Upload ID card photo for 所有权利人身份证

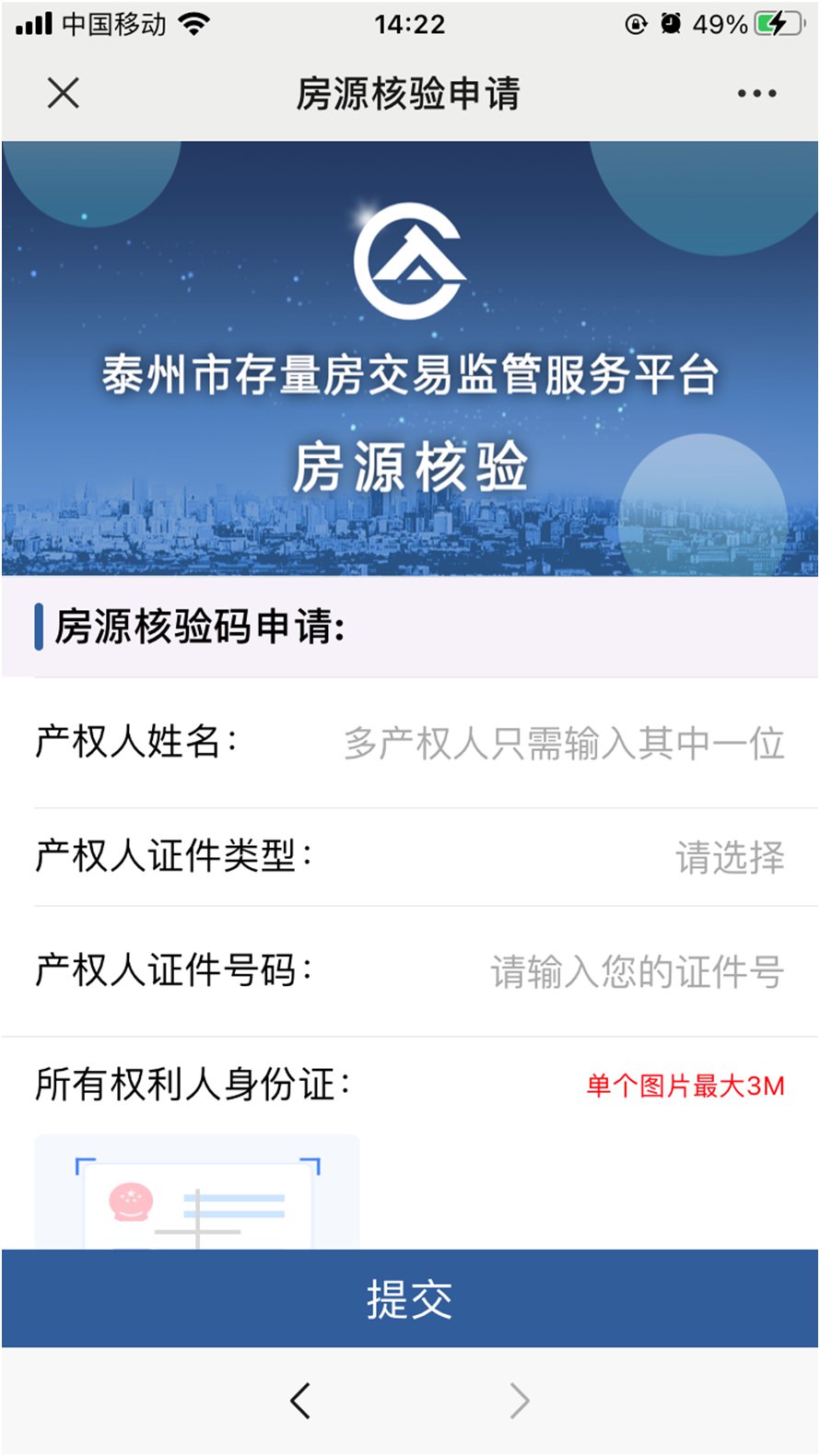point(197,1194)
